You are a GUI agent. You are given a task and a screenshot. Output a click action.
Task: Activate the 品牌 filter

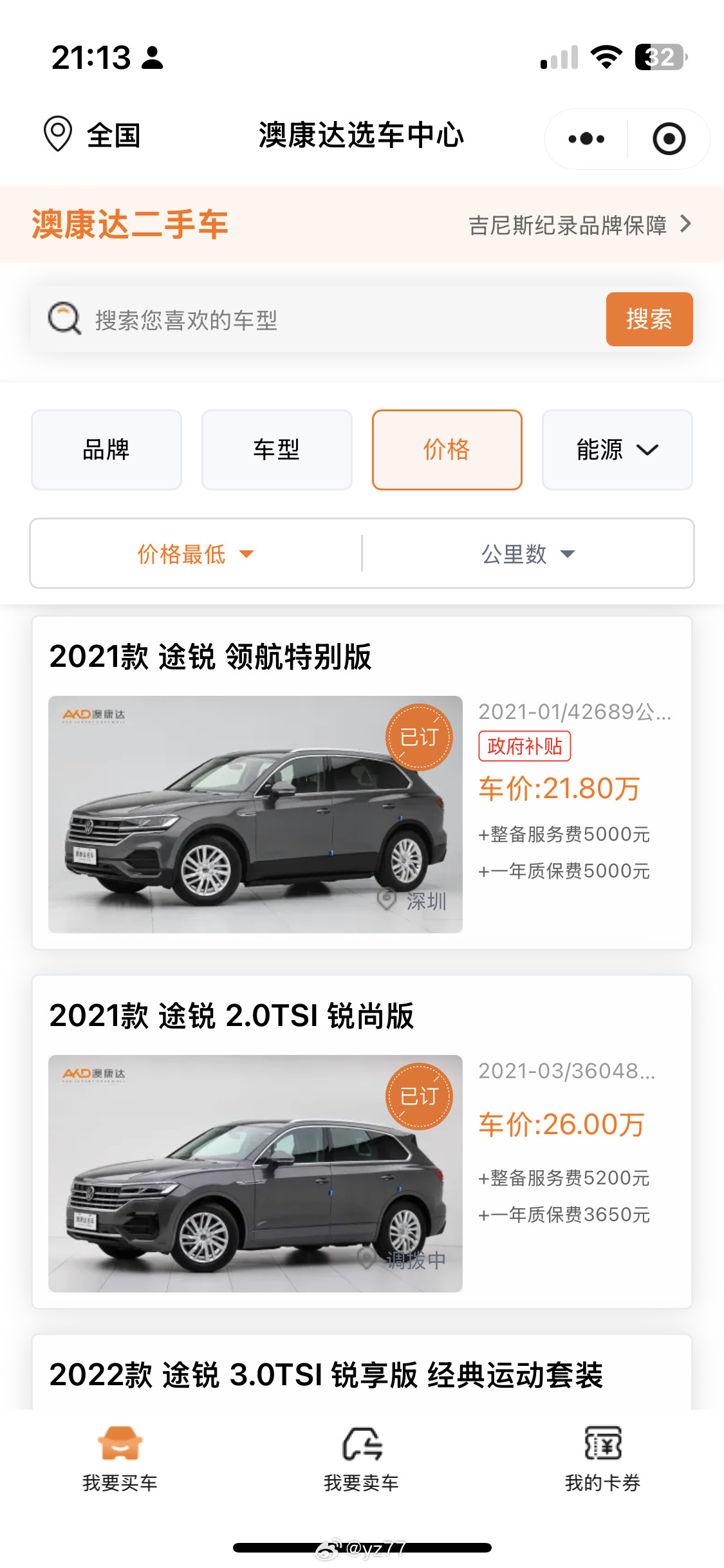pos(106,449)
